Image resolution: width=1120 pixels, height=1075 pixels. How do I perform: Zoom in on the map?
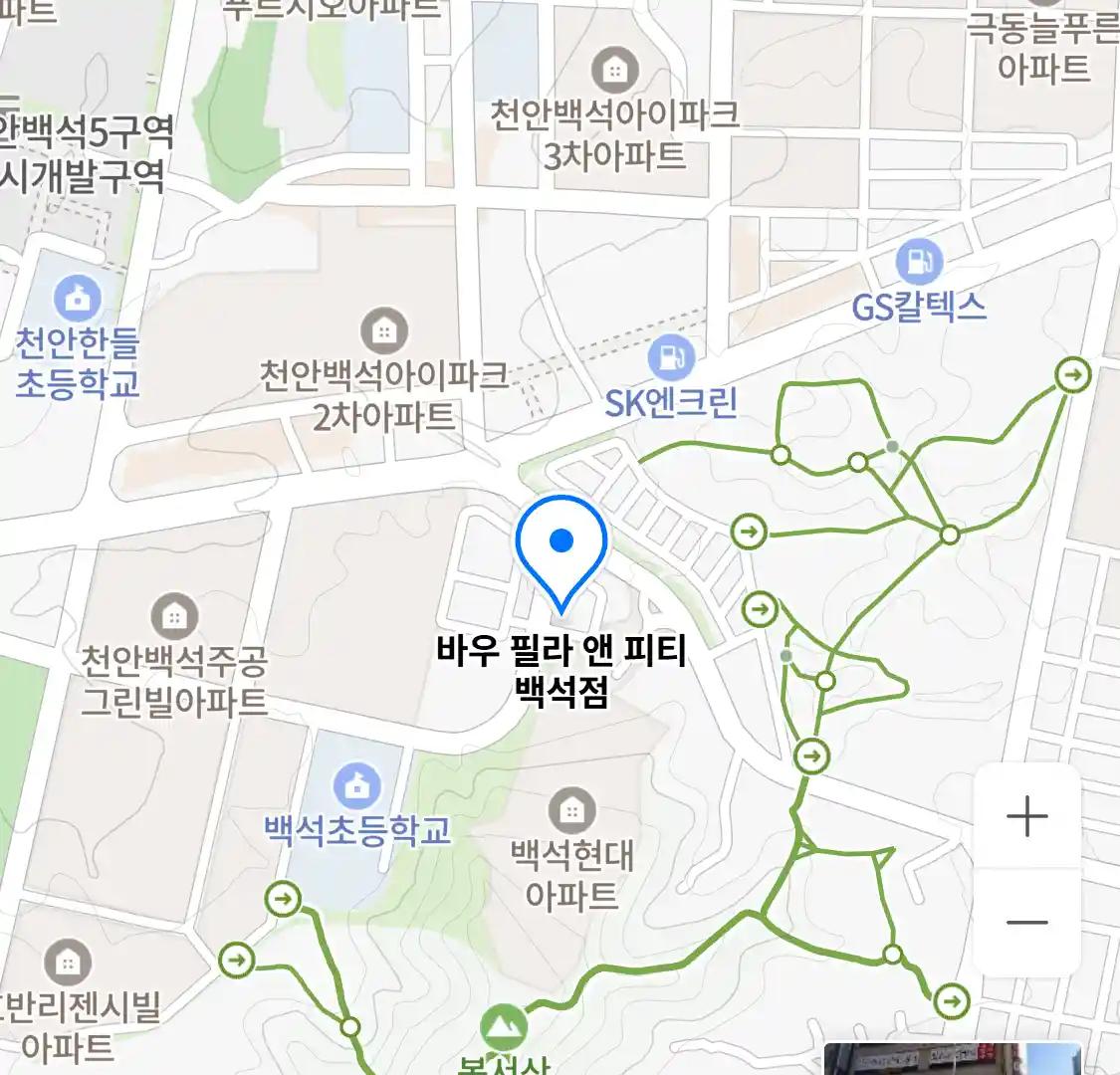tap(1026, 817)
